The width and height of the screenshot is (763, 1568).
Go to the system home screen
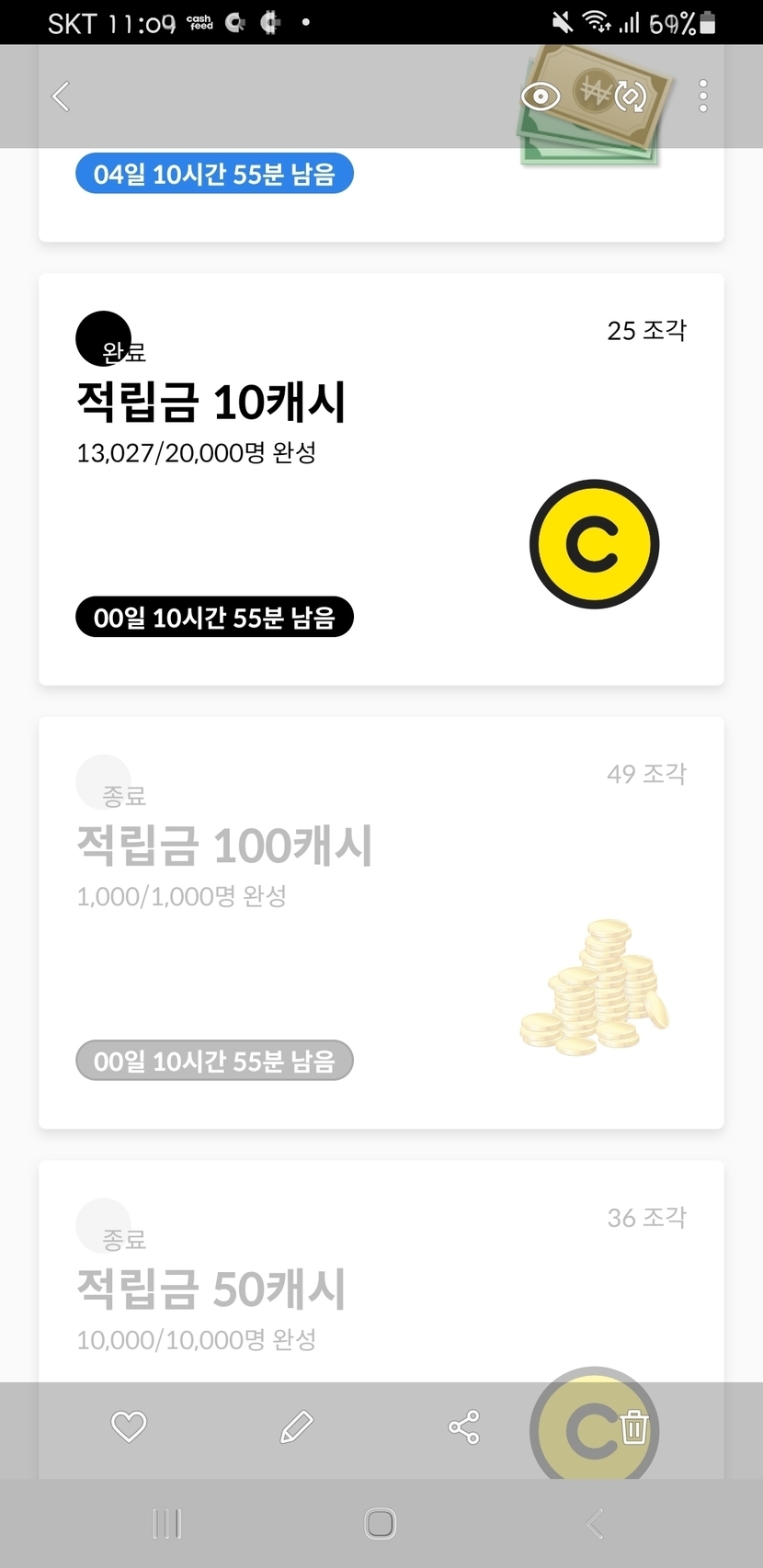click(x=381, y=1523)
